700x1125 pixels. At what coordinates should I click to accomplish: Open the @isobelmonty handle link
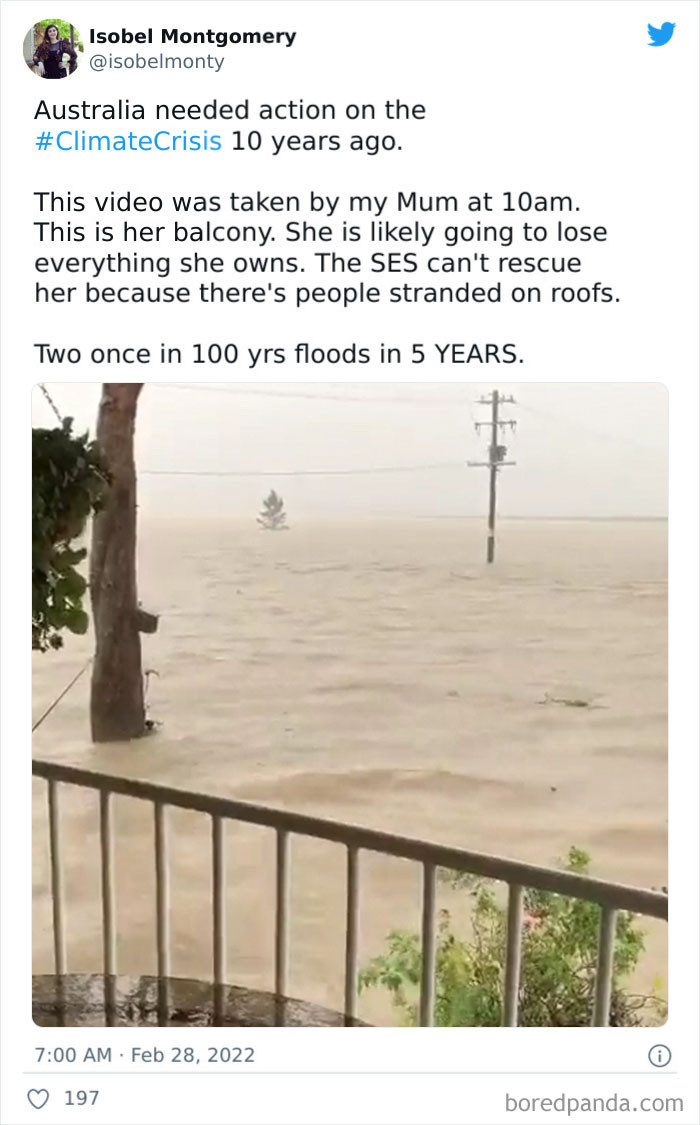click(x=156, y=62)
